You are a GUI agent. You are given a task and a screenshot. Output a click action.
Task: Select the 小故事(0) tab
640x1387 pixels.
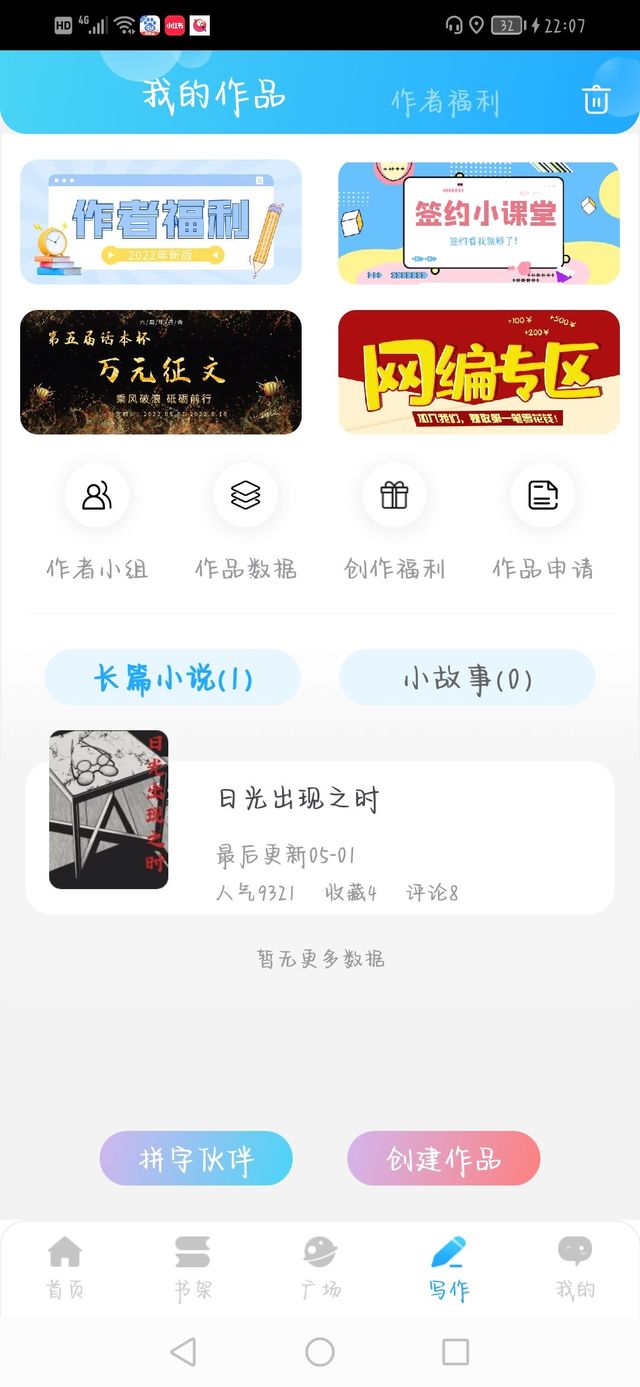point(467,678)
